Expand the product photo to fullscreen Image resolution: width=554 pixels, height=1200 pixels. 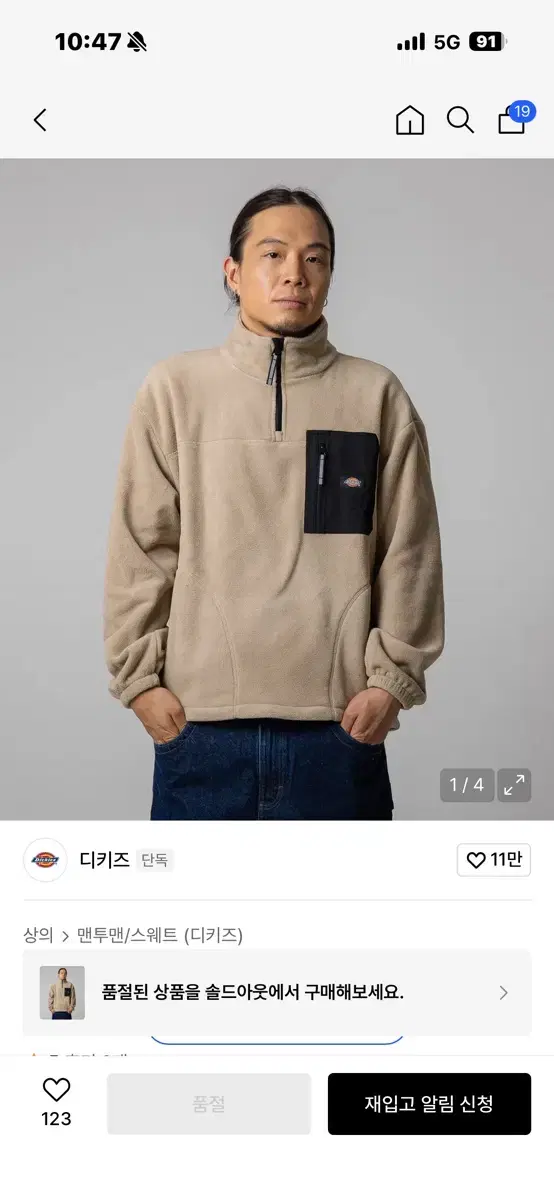pos(514,785)
